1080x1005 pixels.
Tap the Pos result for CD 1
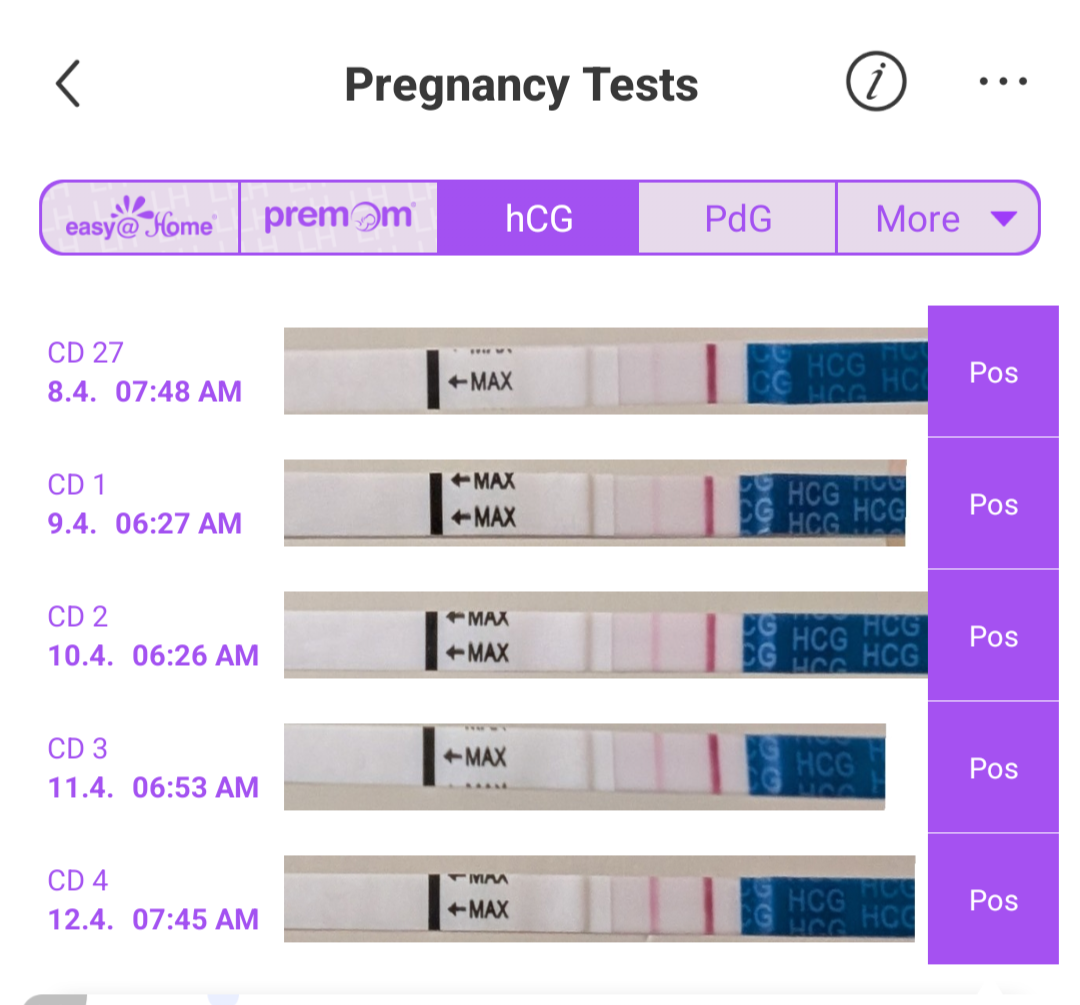pyautogui.click(x=993, y=504)
